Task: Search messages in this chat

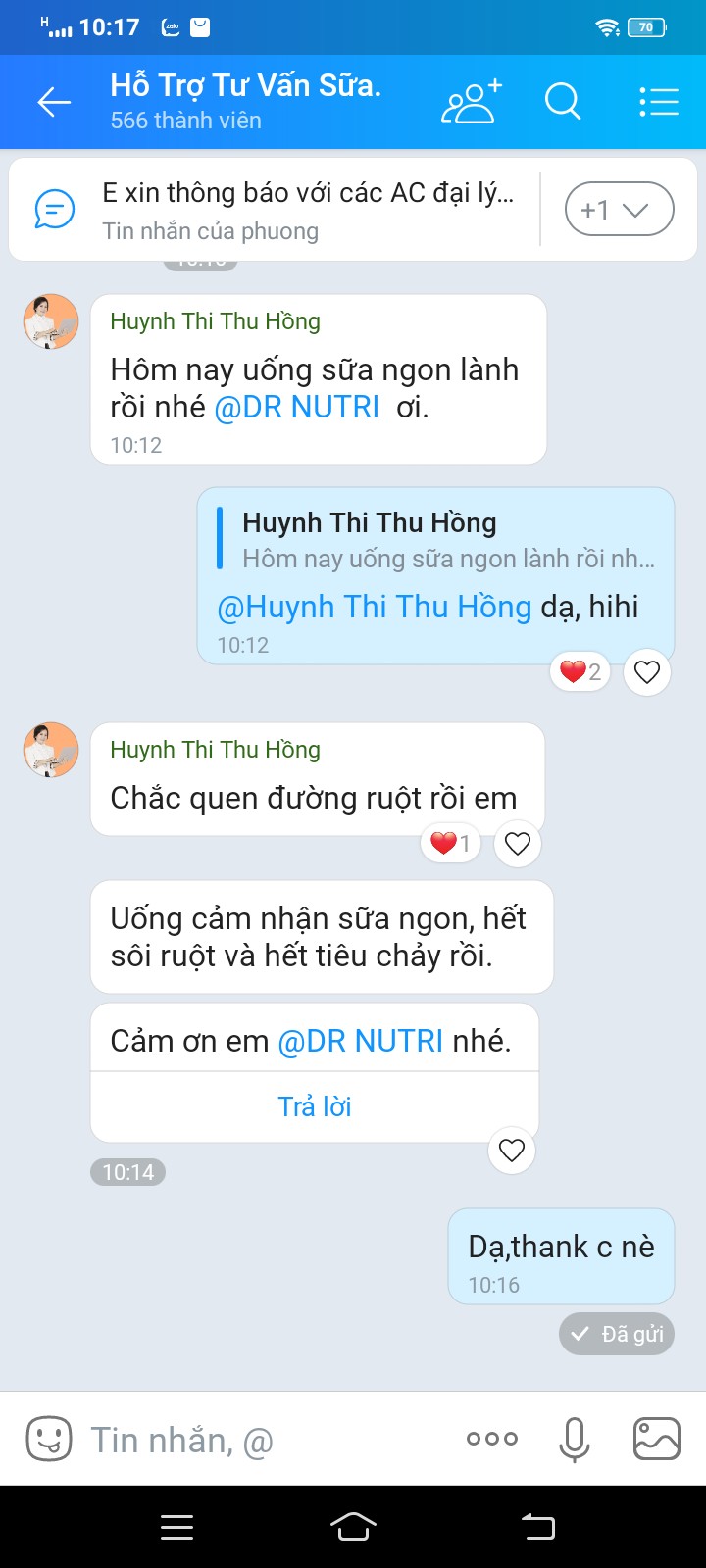Action: 563,102
